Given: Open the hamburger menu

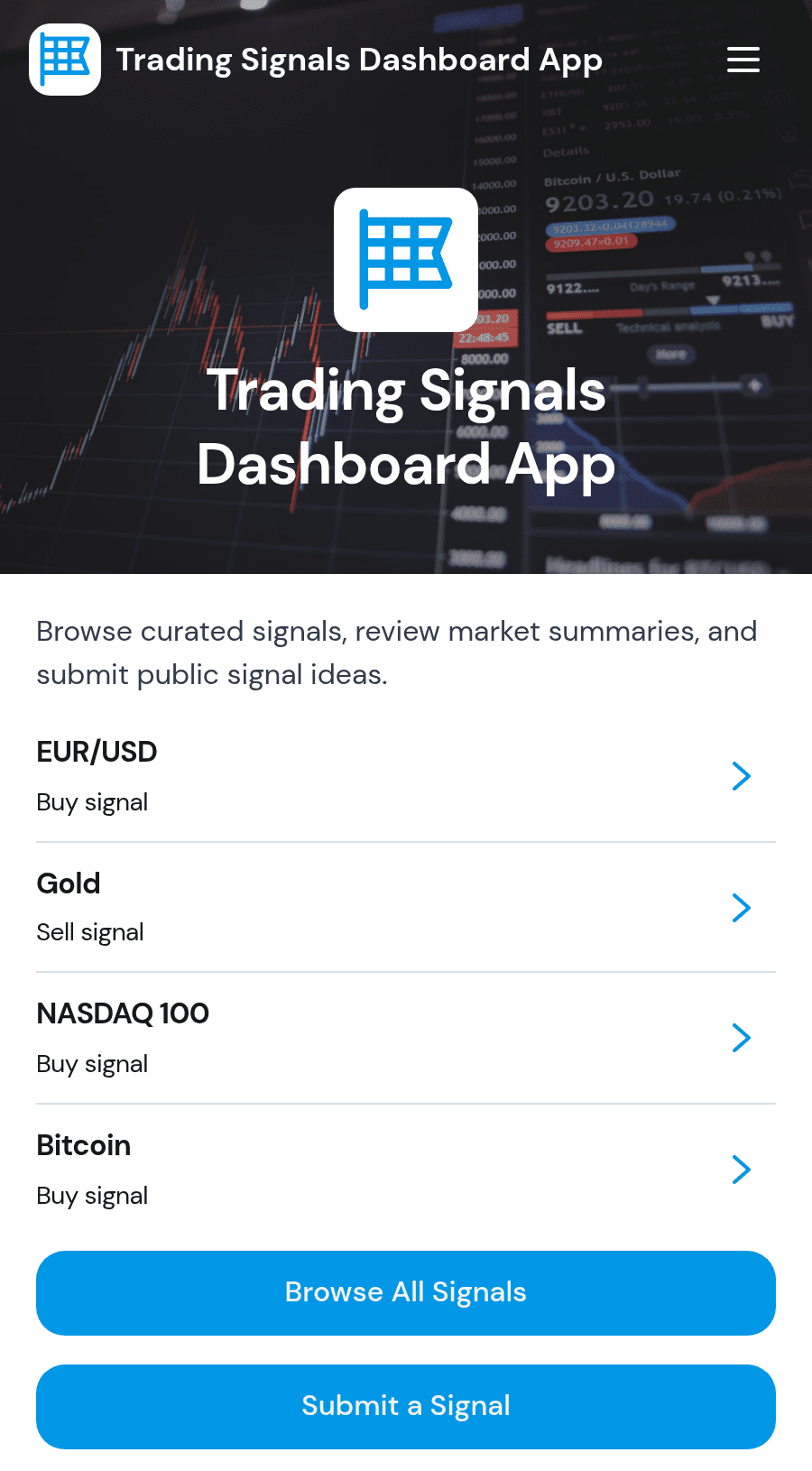Looking at the screenshot, I should click(x=743, y=60).
